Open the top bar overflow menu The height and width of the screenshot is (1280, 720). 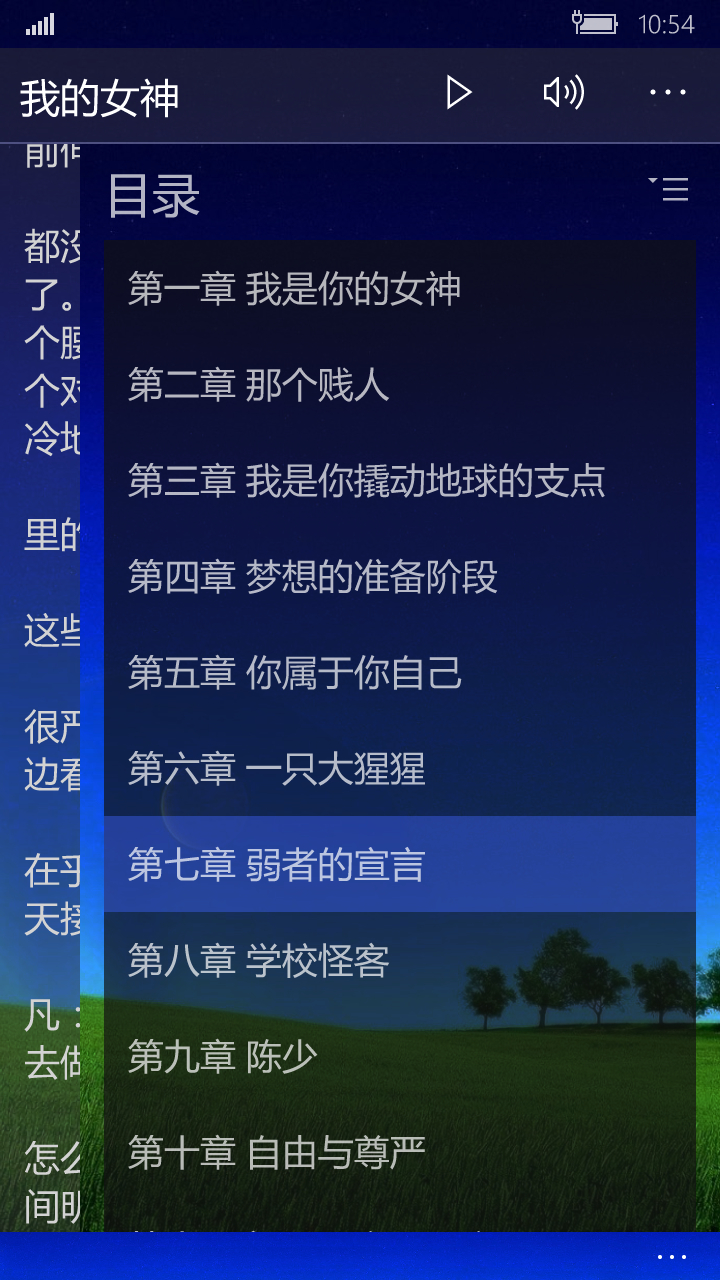(x=668, y=93)
